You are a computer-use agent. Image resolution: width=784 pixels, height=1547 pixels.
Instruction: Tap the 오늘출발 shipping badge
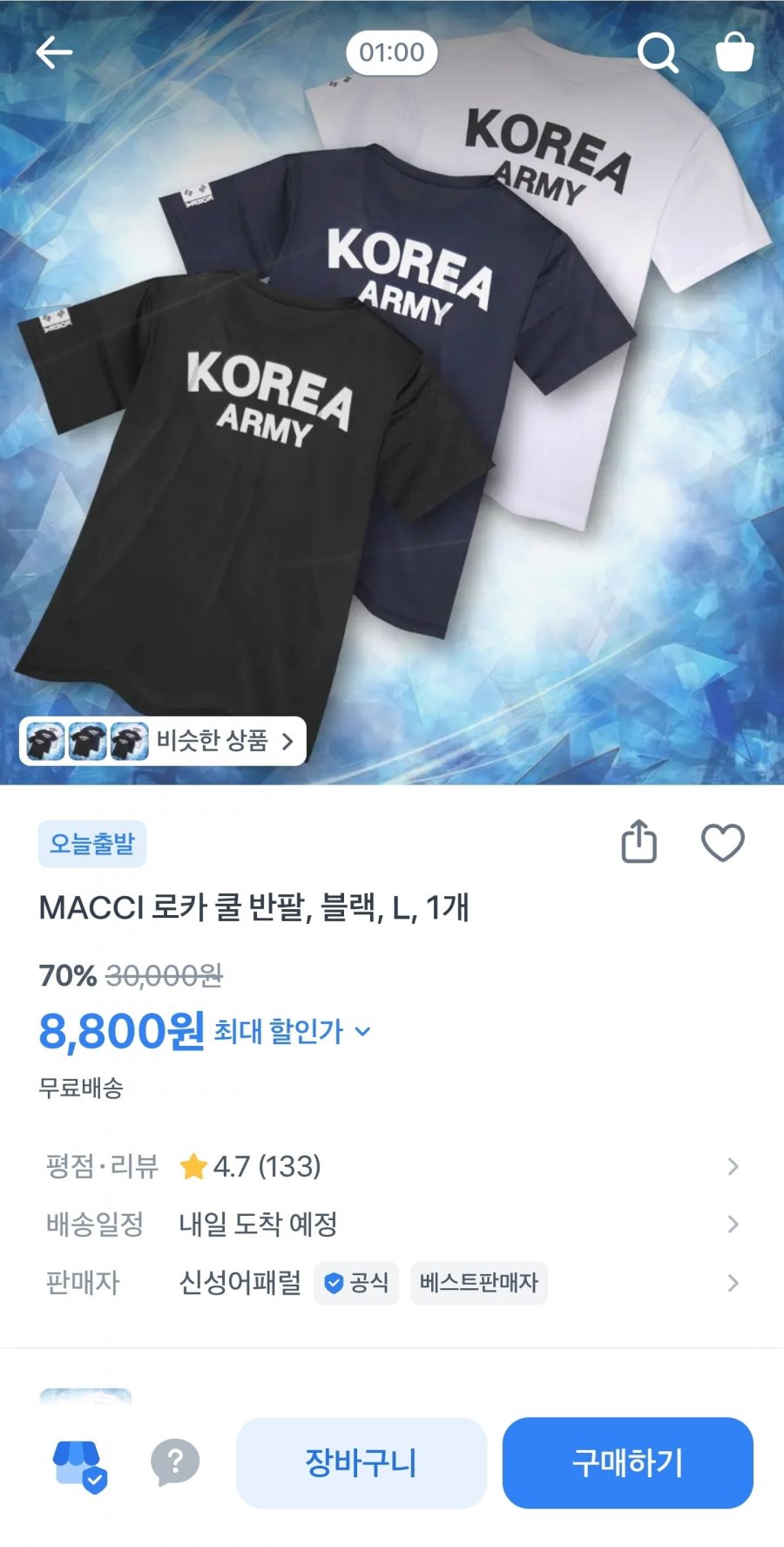[94, 843]
